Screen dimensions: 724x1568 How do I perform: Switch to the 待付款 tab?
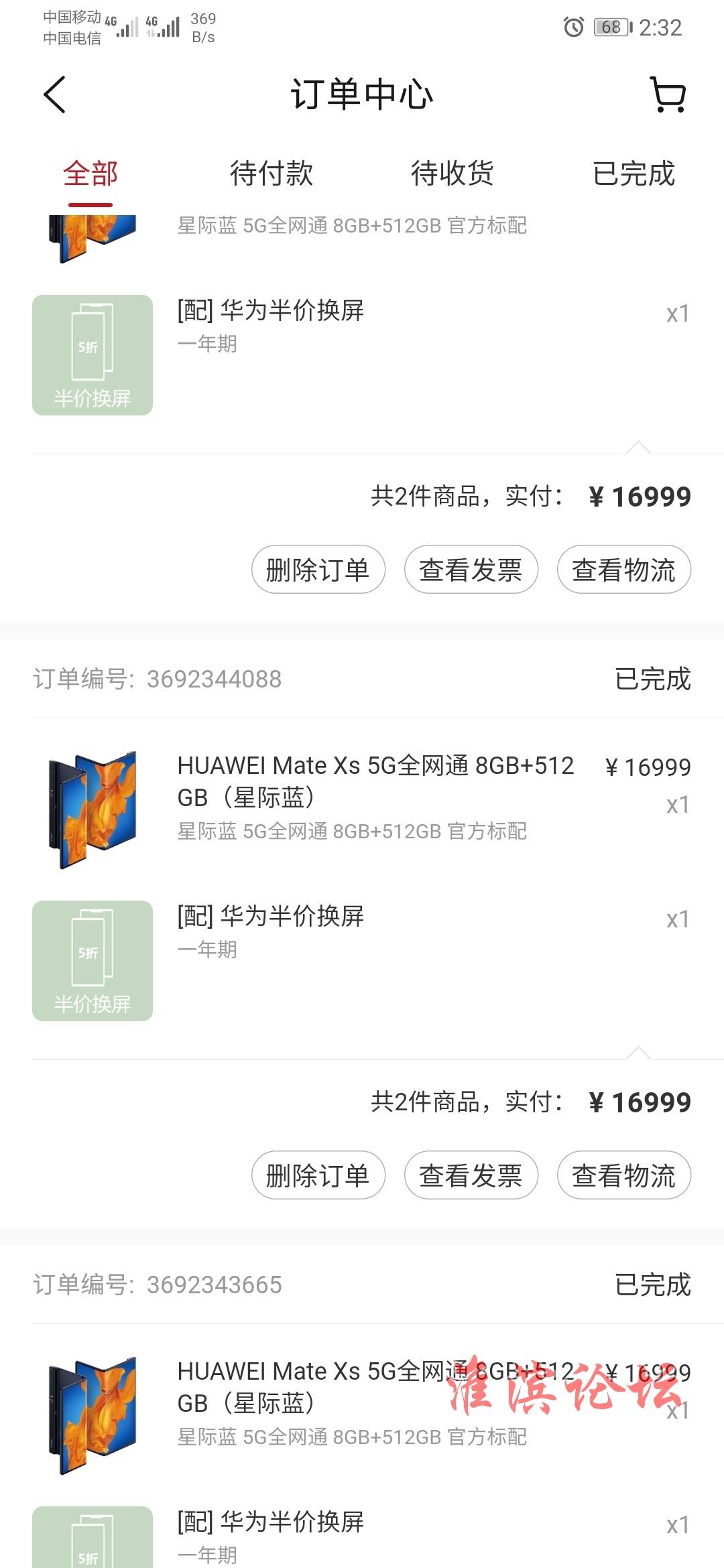tap(271, 174)
